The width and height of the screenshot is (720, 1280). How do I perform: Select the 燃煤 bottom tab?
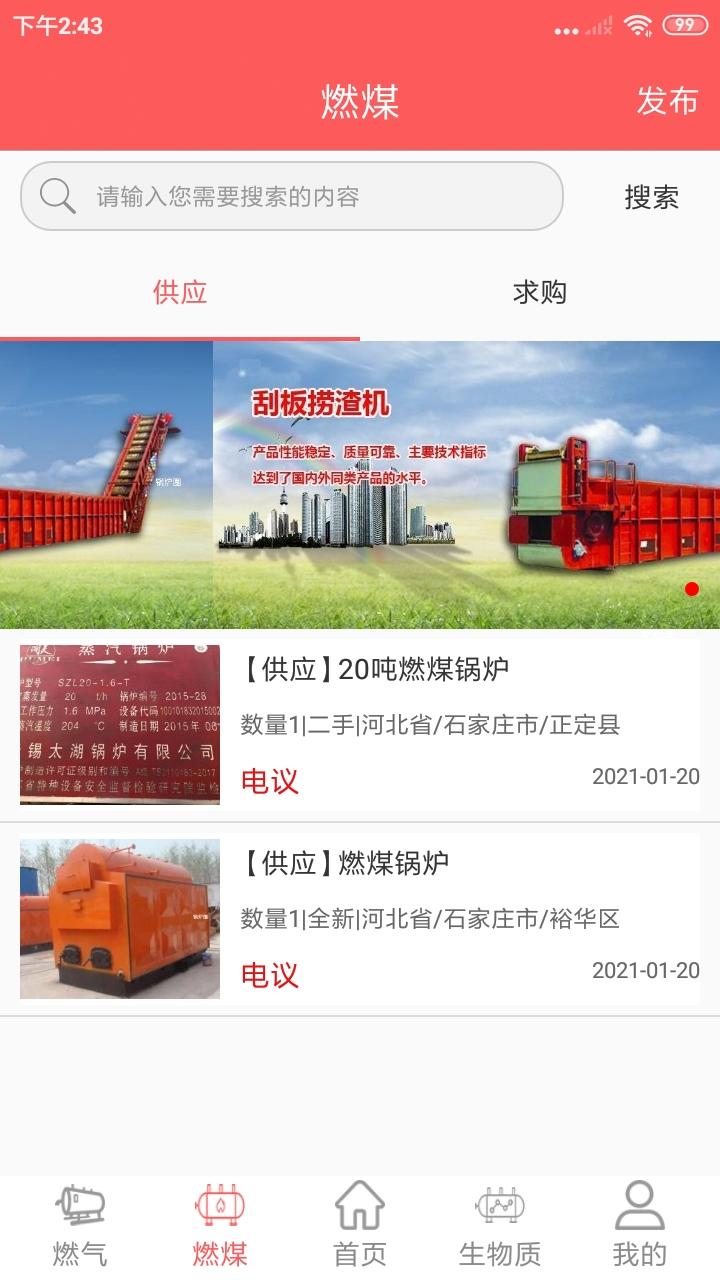click(x=220, y=1226)
